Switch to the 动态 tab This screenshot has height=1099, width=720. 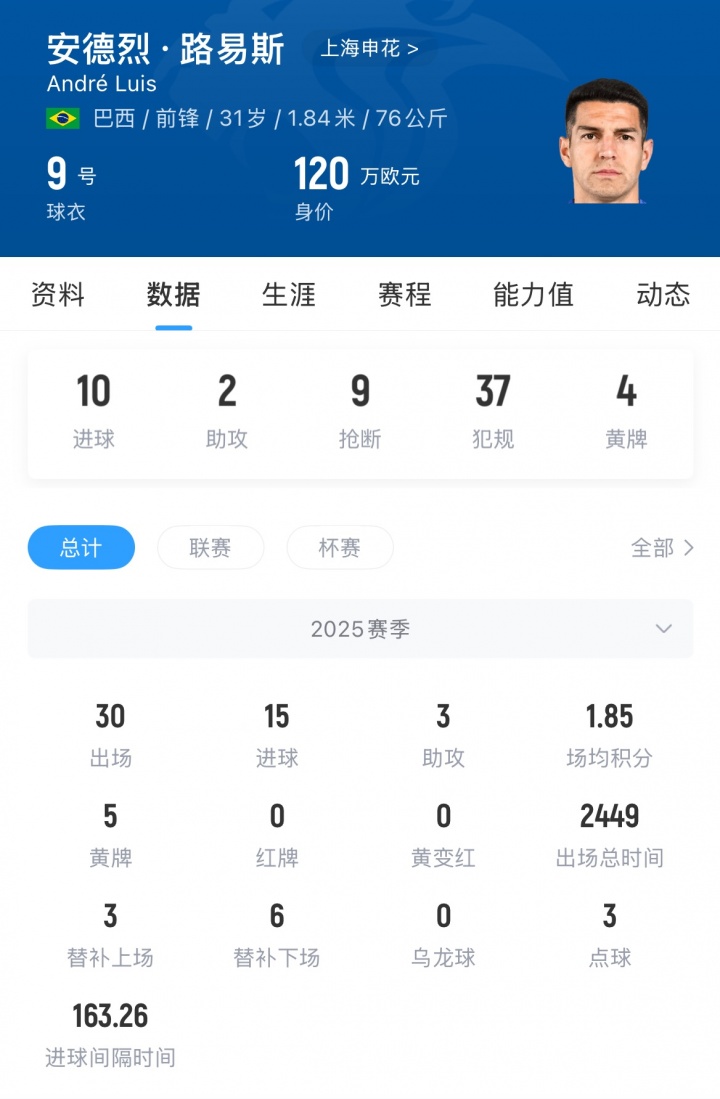(x=663, y=295)
